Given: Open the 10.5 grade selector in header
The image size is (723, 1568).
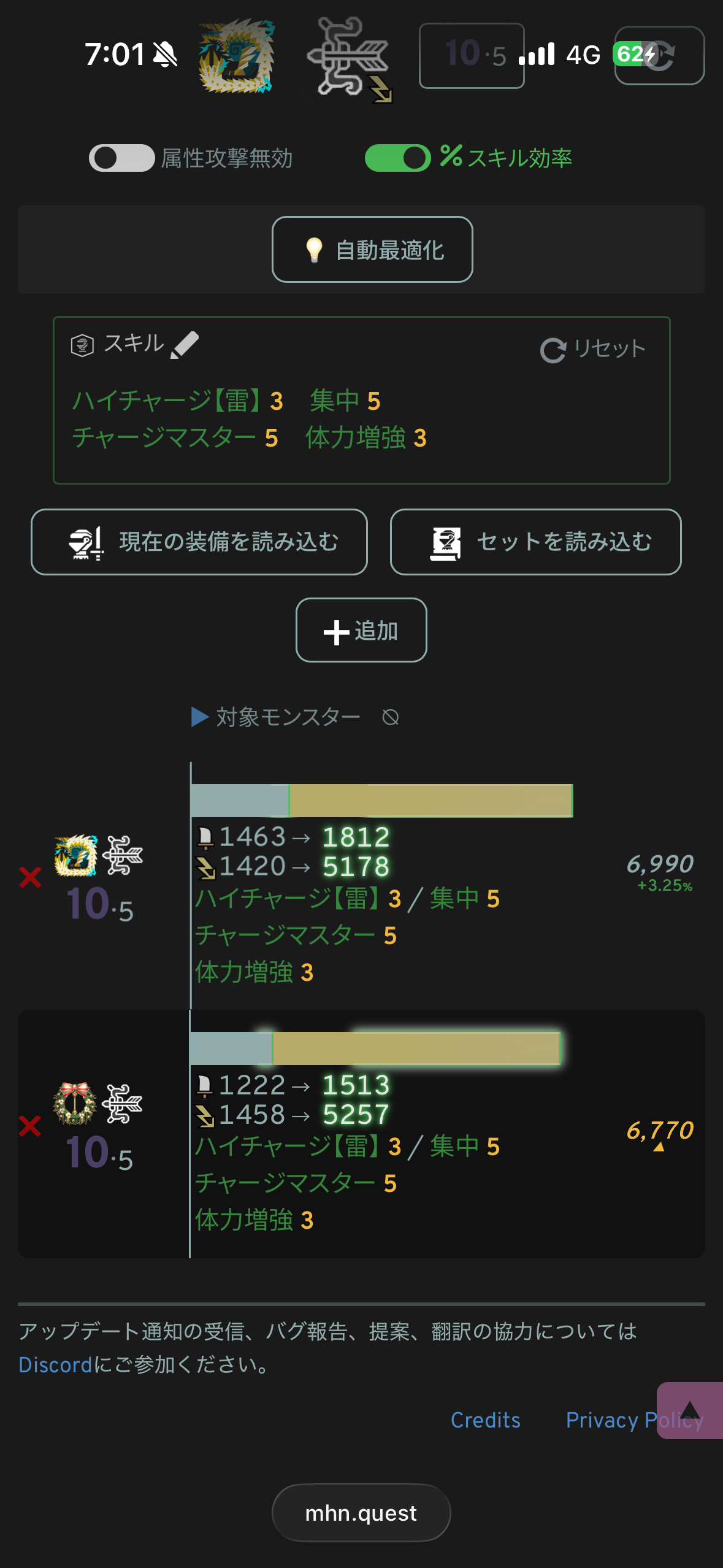Looking at the screenshot, I should click(471, 56).
